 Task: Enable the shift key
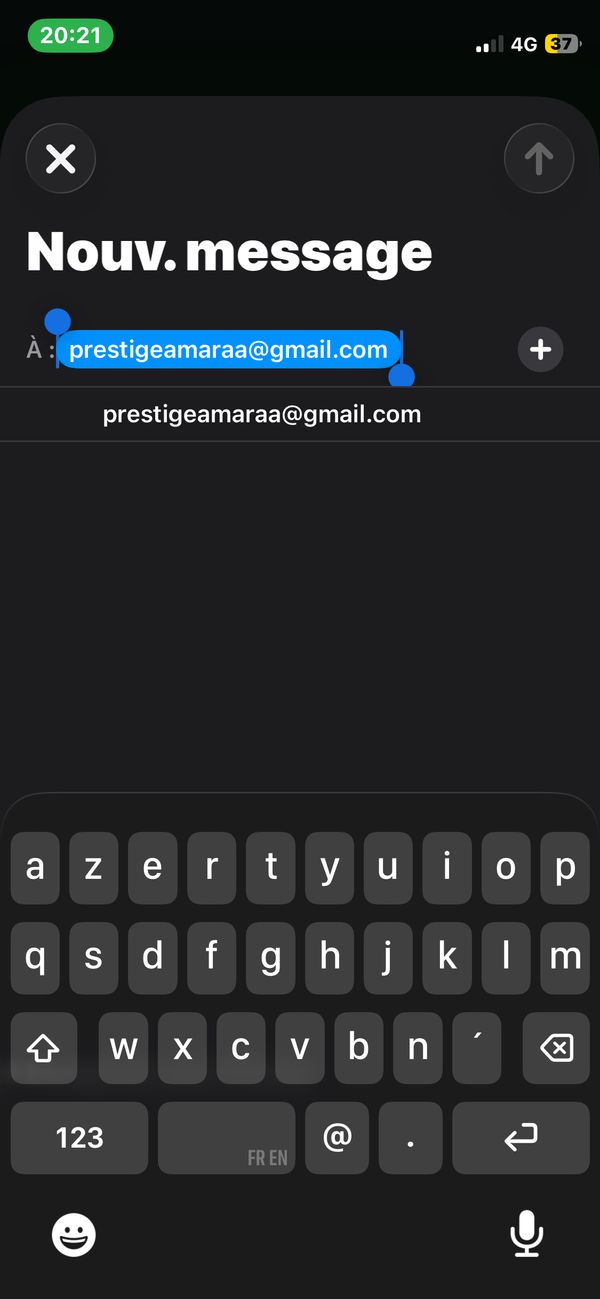click(44, 1048)
